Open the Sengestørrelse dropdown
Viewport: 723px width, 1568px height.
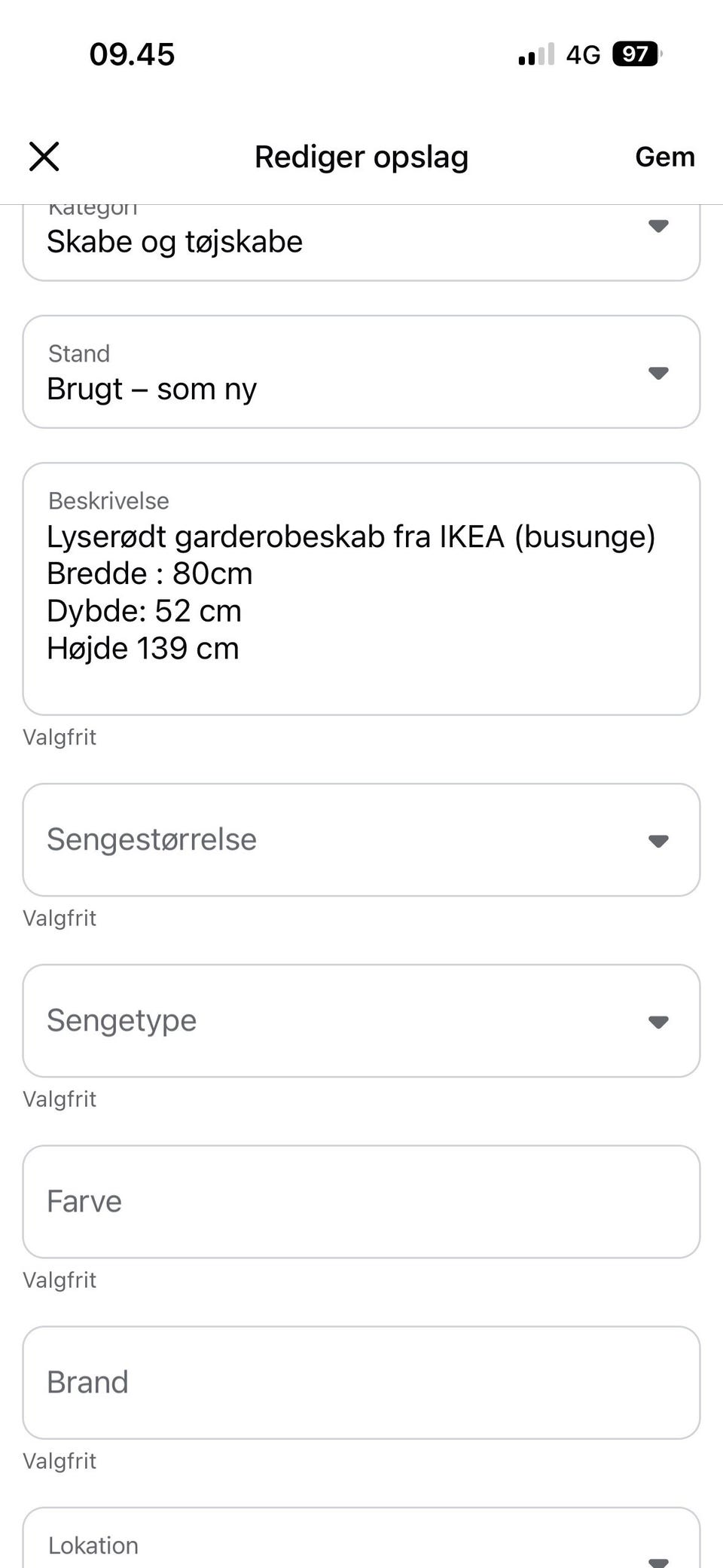click(x=657, y=840)
